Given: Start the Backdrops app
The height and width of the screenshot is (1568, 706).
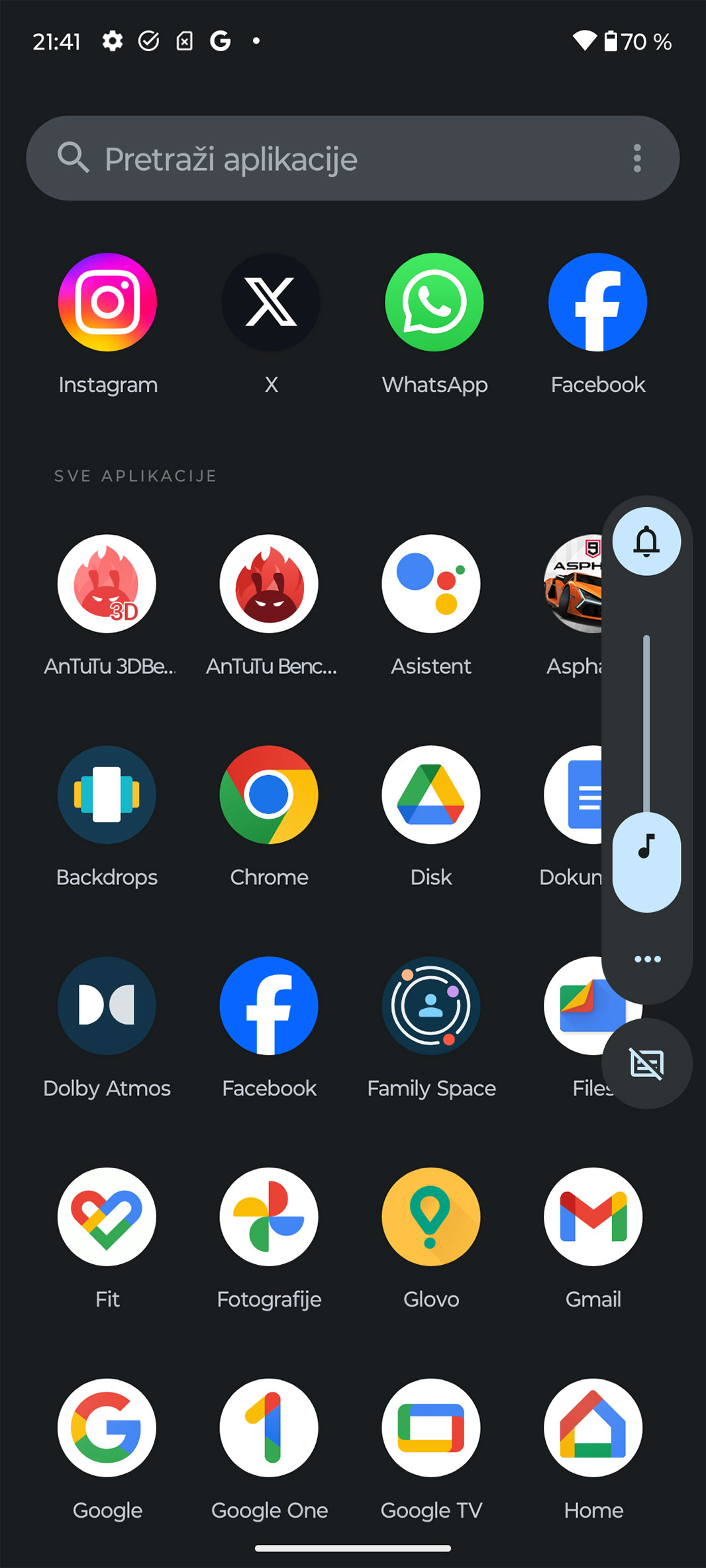Looking at the screenshot, I should (x=107, y=795).
